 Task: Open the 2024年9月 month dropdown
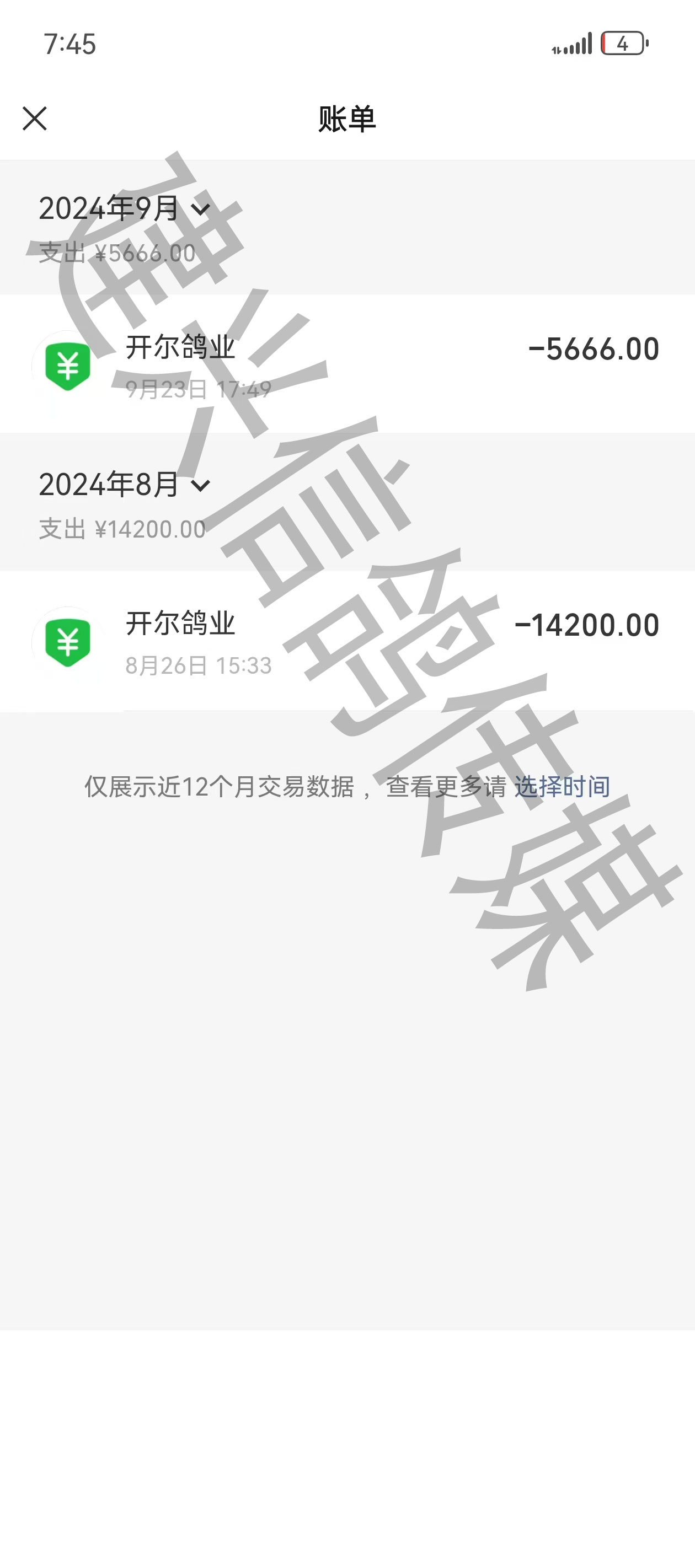(125, 209)
